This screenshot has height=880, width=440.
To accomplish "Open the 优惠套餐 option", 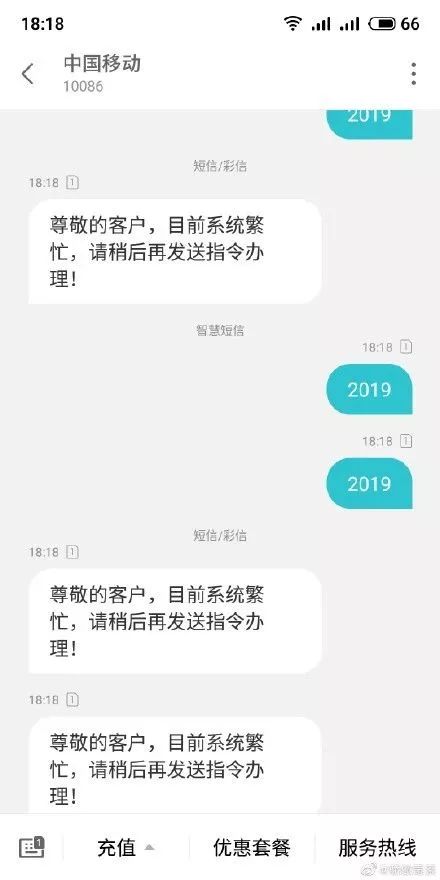I will [252, 847].
